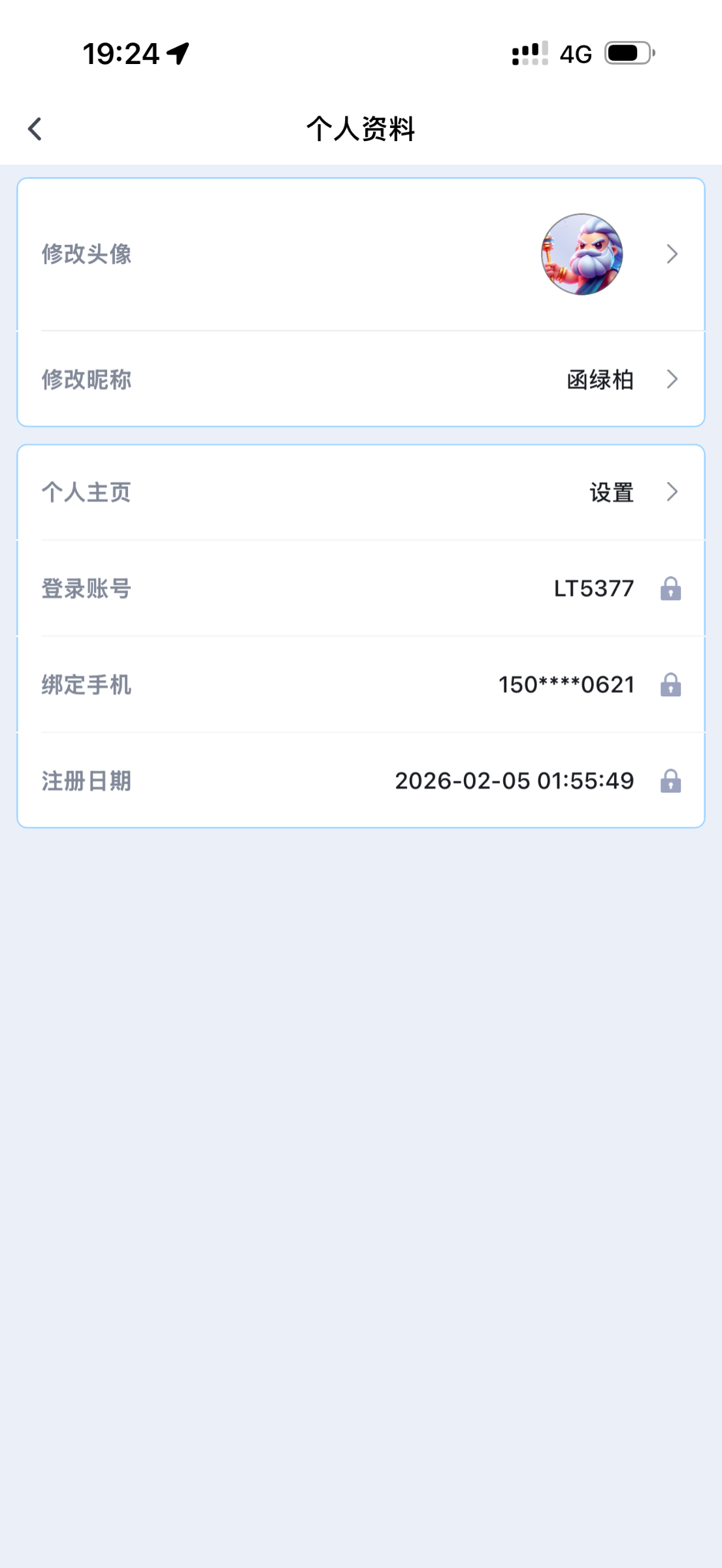Select the login account value LT5377

[x=593, y=589]
